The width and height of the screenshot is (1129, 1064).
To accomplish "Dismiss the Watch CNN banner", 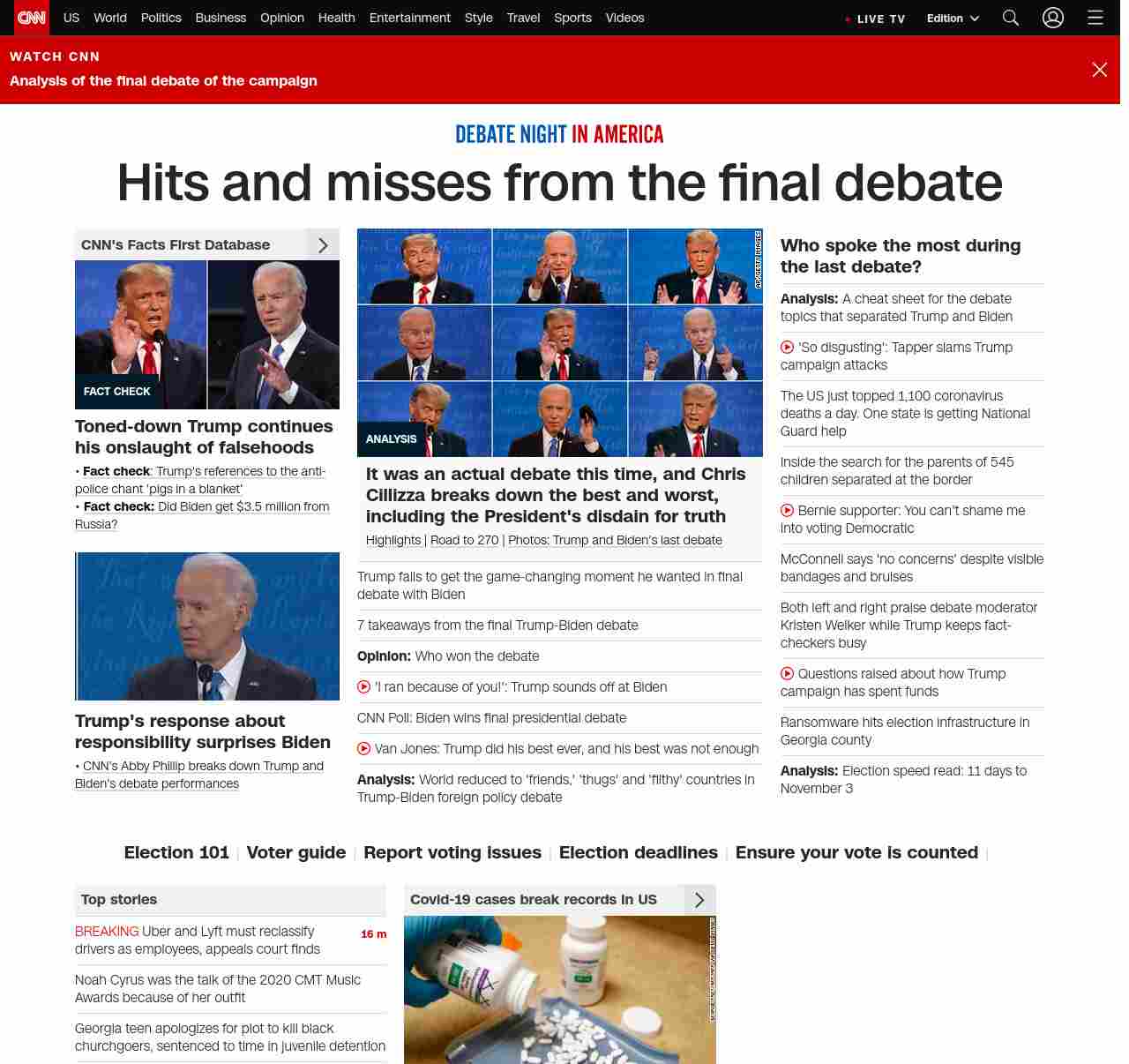I will 1099,70.
